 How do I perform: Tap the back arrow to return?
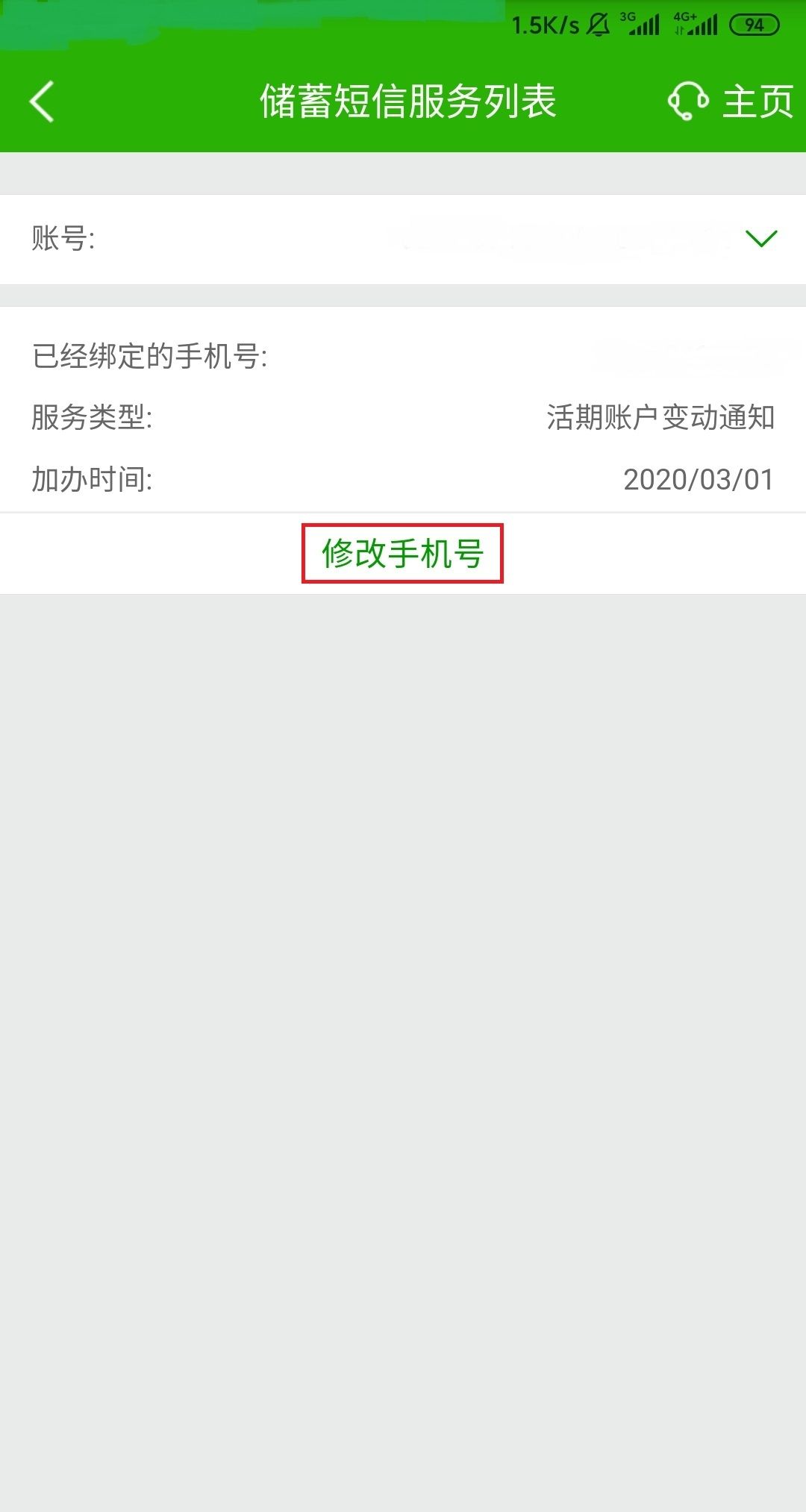click(43, 101)
